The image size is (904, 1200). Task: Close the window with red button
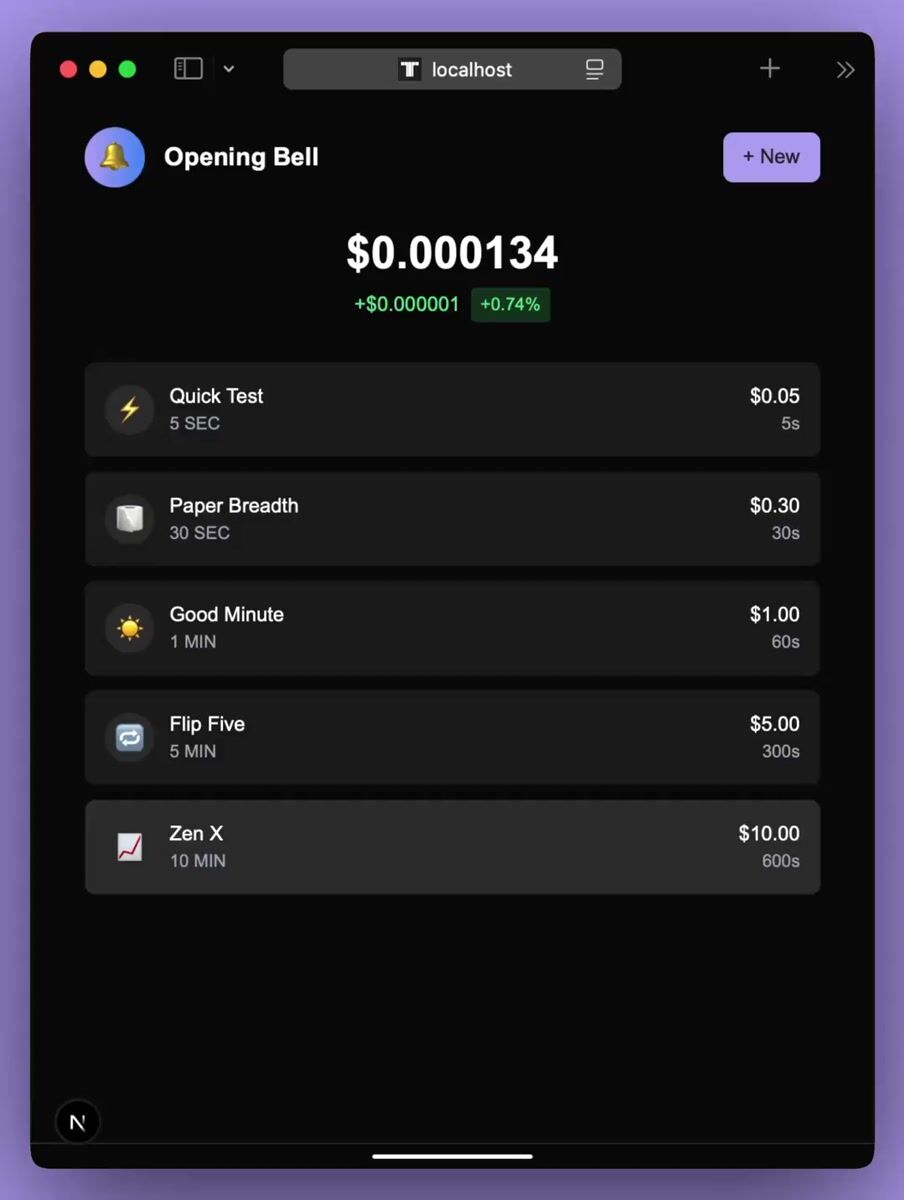tap(68, 69)
